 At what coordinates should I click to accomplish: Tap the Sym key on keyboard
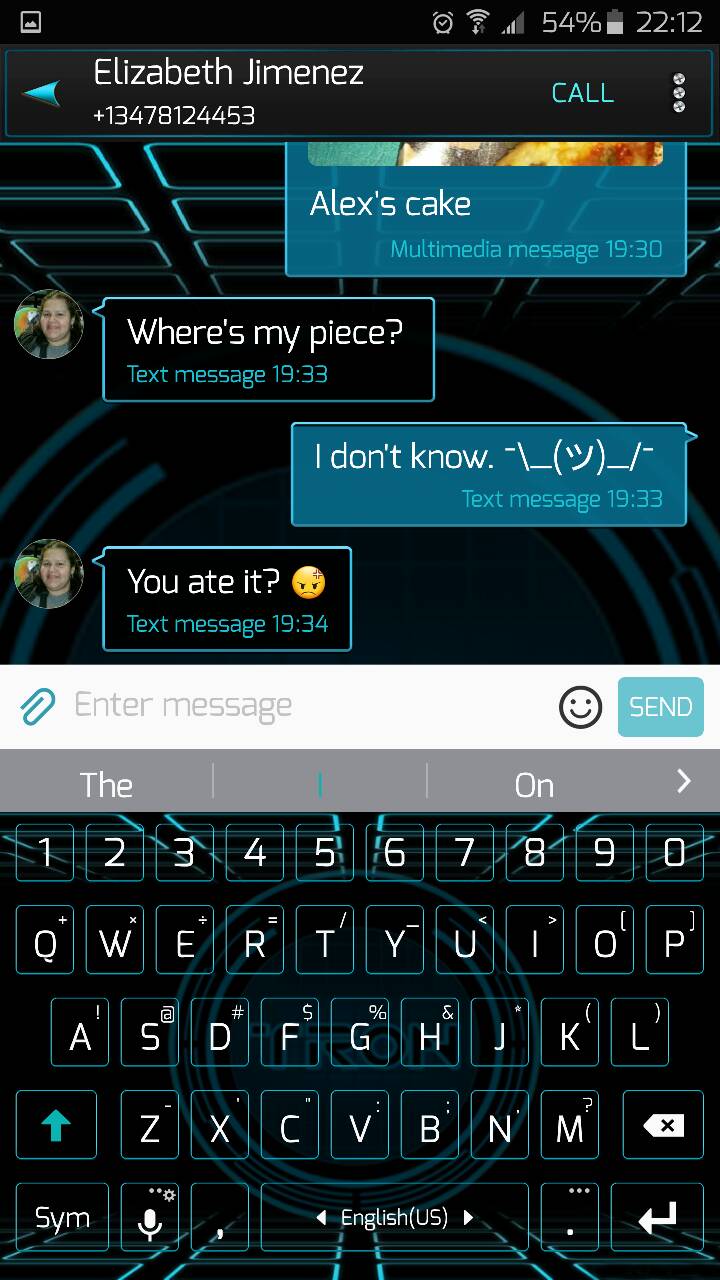(x=62, y=1217)
